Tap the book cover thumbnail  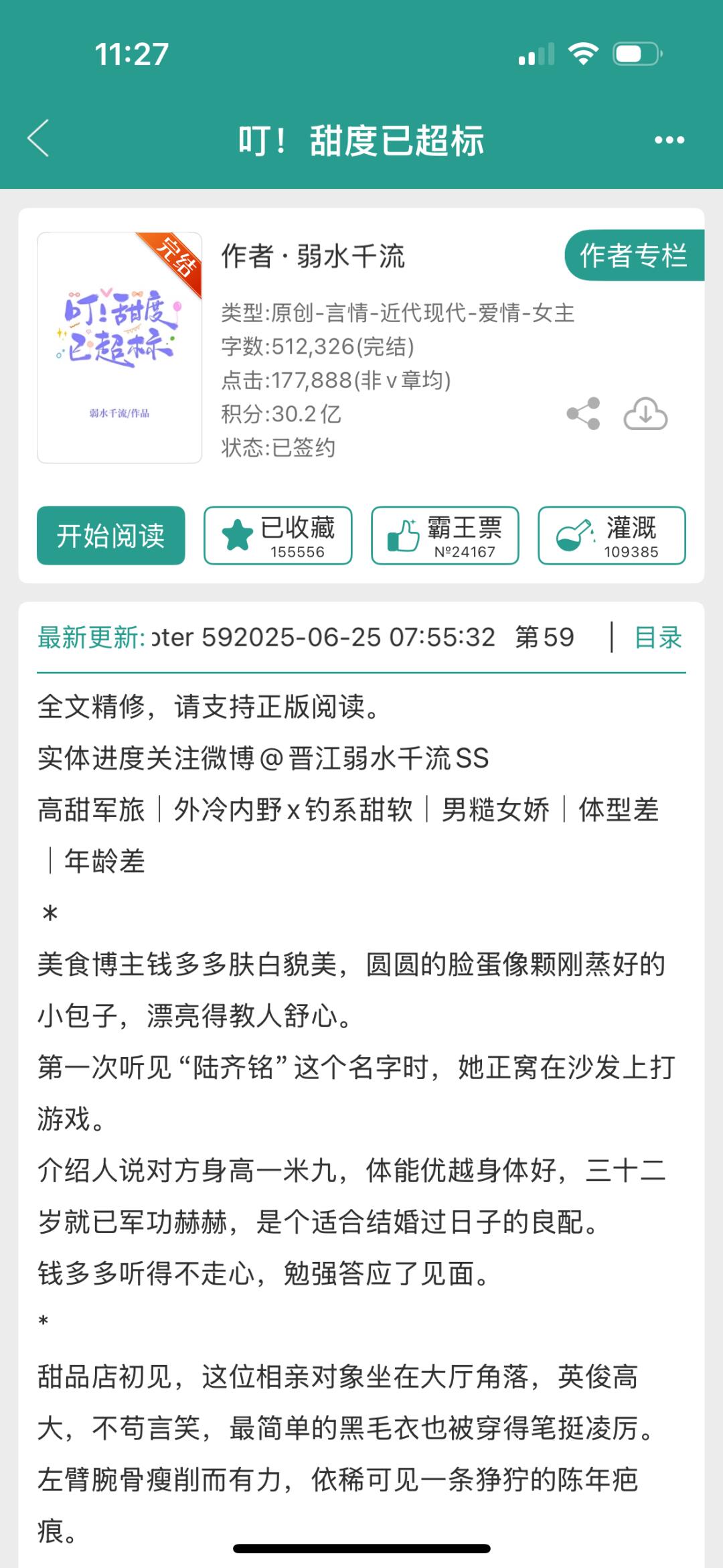118,348
